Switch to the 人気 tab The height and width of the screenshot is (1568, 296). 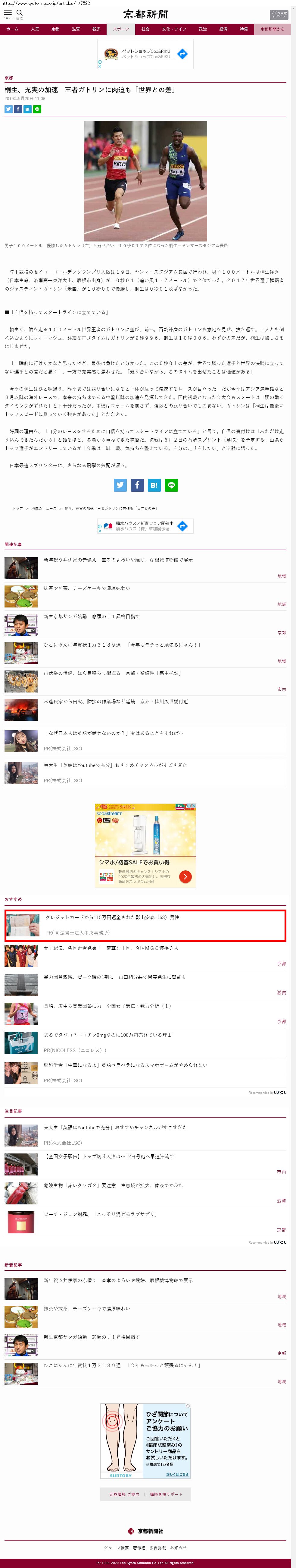[x=35, y=29]
